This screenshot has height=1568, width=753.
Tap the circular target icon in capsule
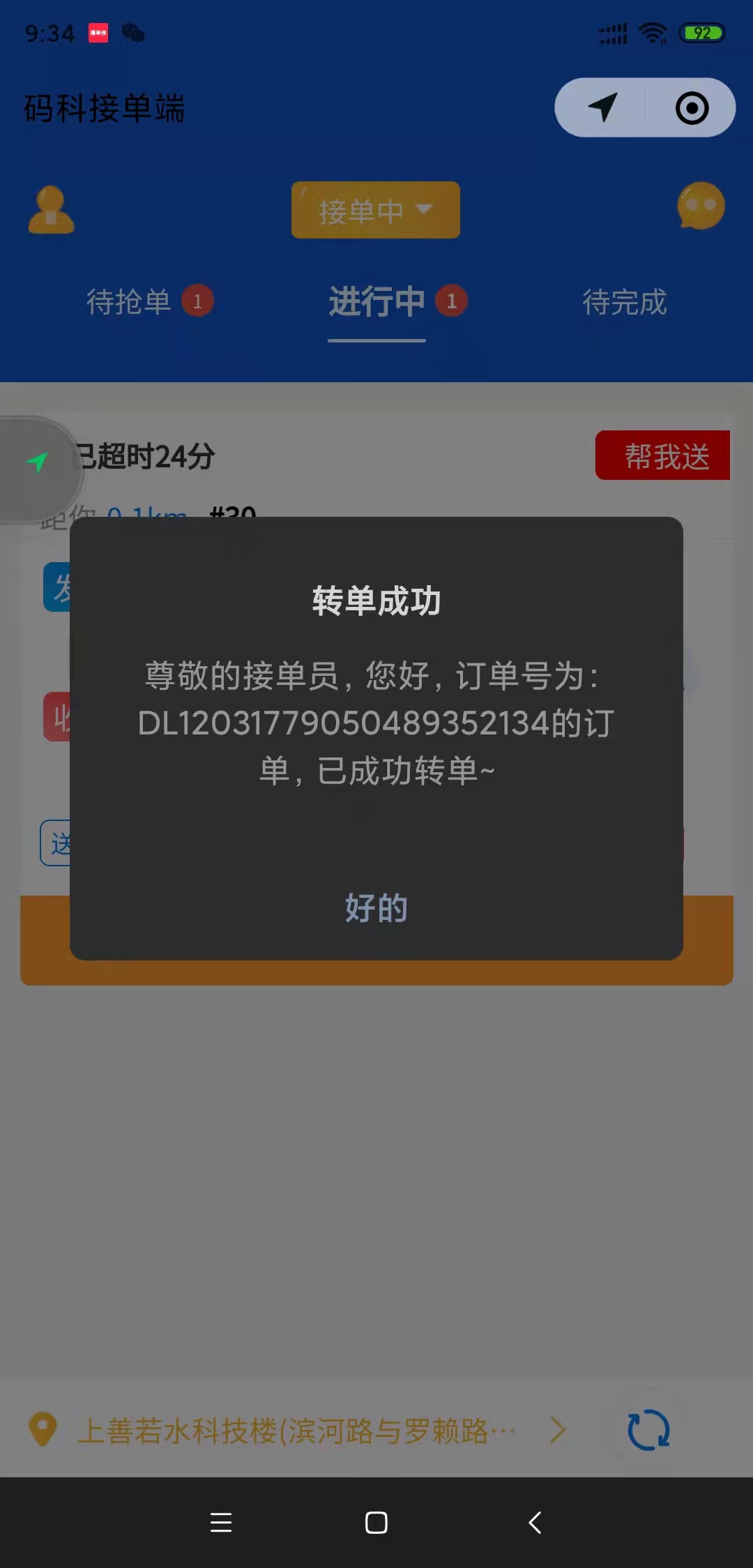692,108
